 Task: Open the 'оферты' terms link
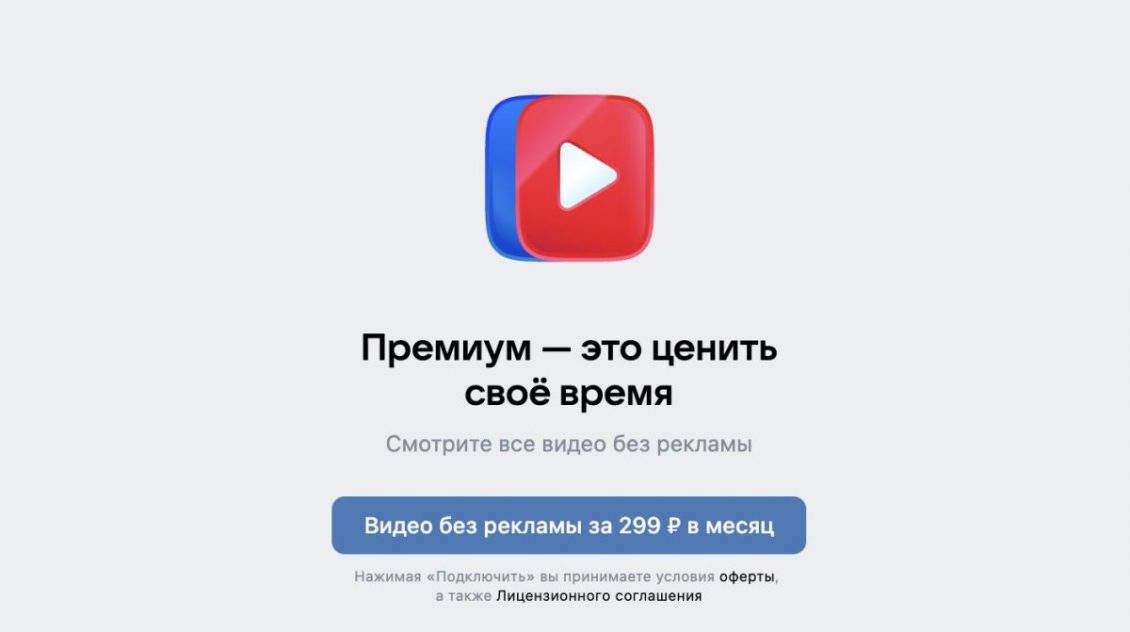(x=747, y=577)
